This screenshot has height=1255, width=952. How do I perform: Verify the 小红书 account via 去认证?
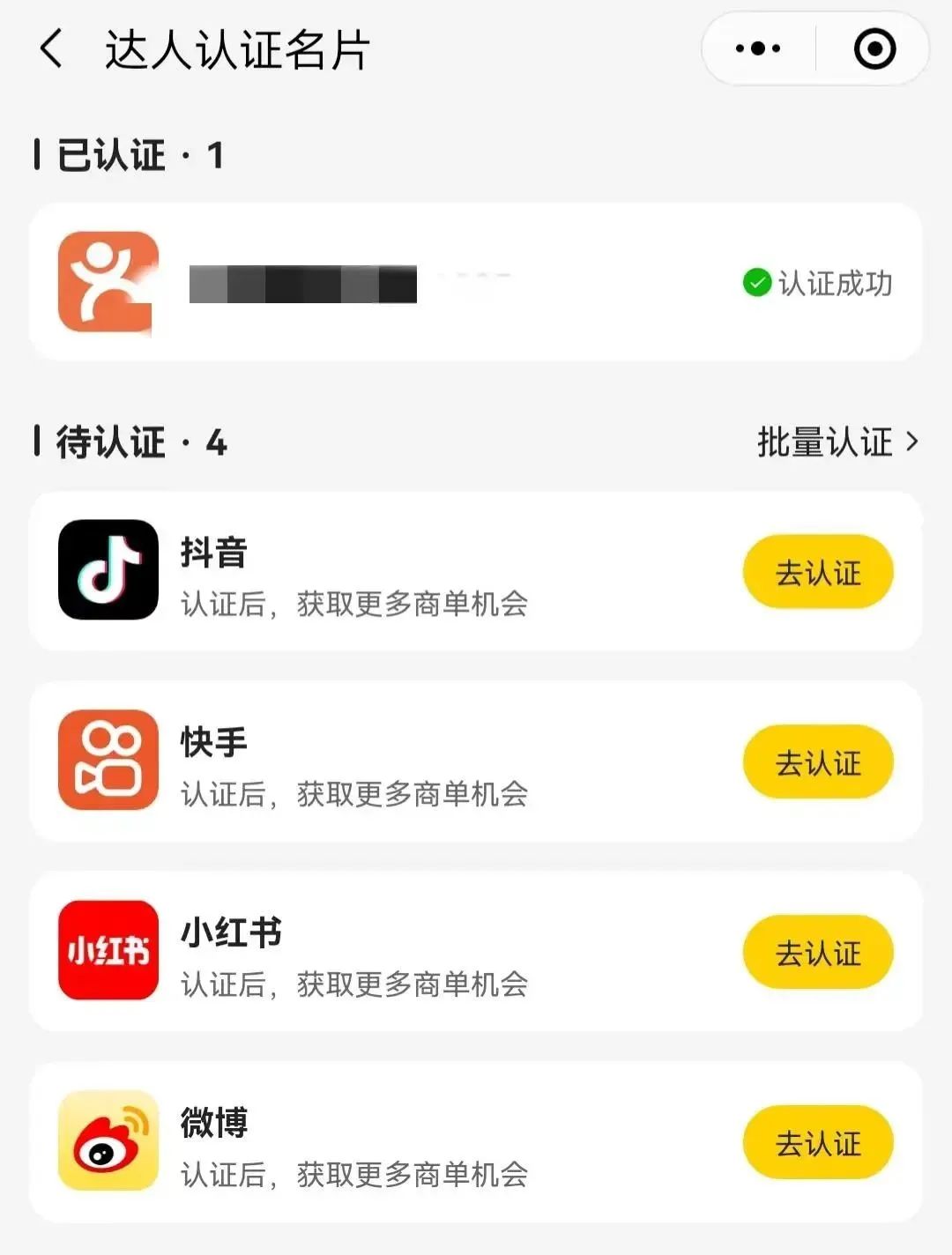pos(818,953)
